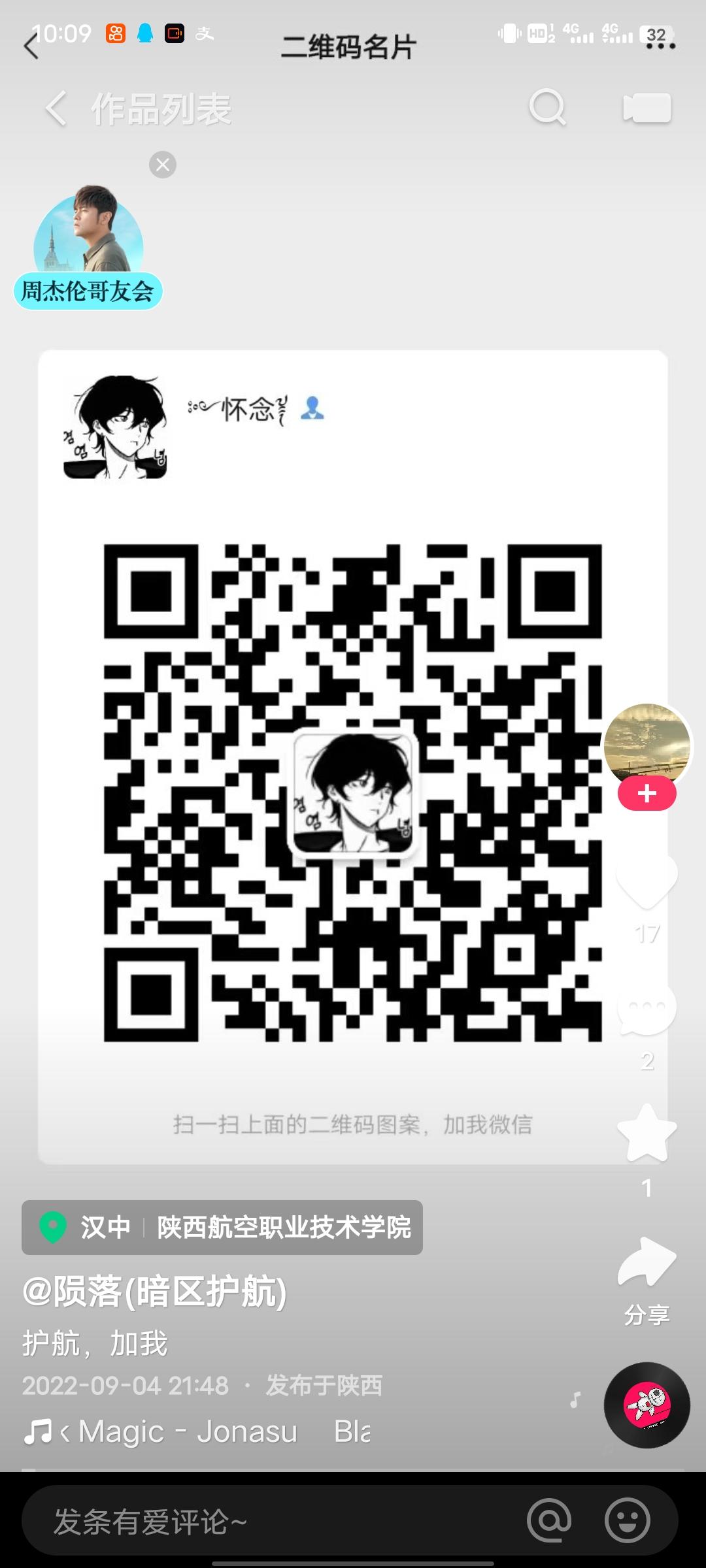The image size is (706, 1568).
Task: Mention someone with the @ icon
Action: tap(549, 1520)
